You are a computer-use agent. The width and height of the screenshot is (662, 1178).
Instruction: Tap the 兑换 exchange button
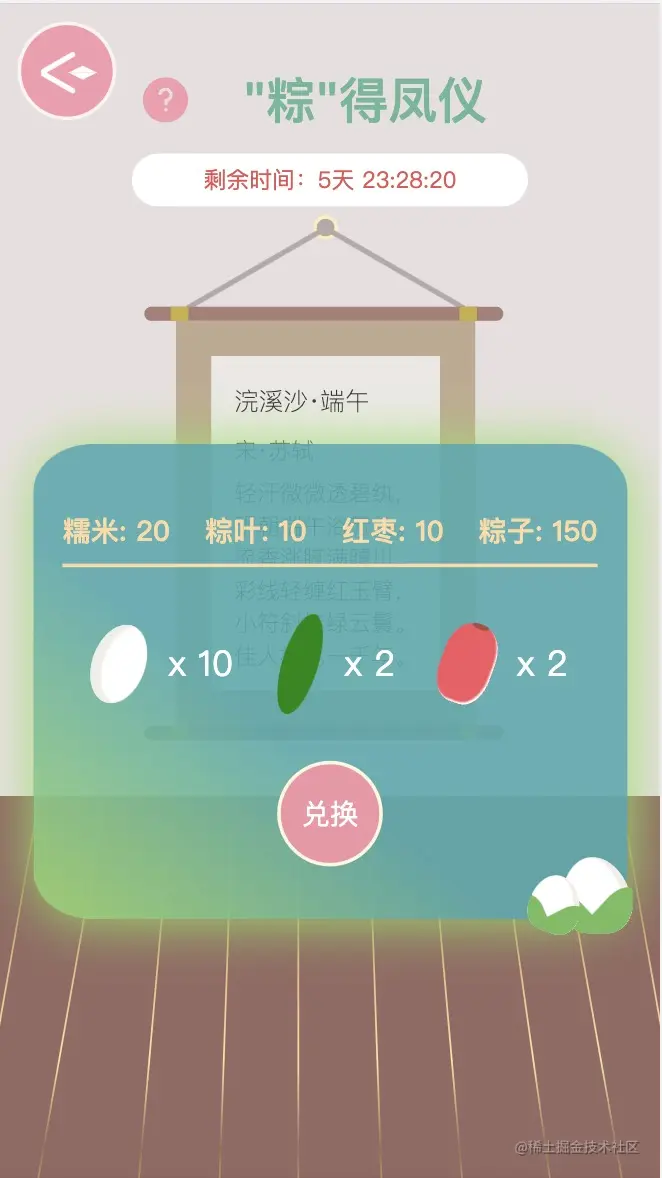coord(330,814)
